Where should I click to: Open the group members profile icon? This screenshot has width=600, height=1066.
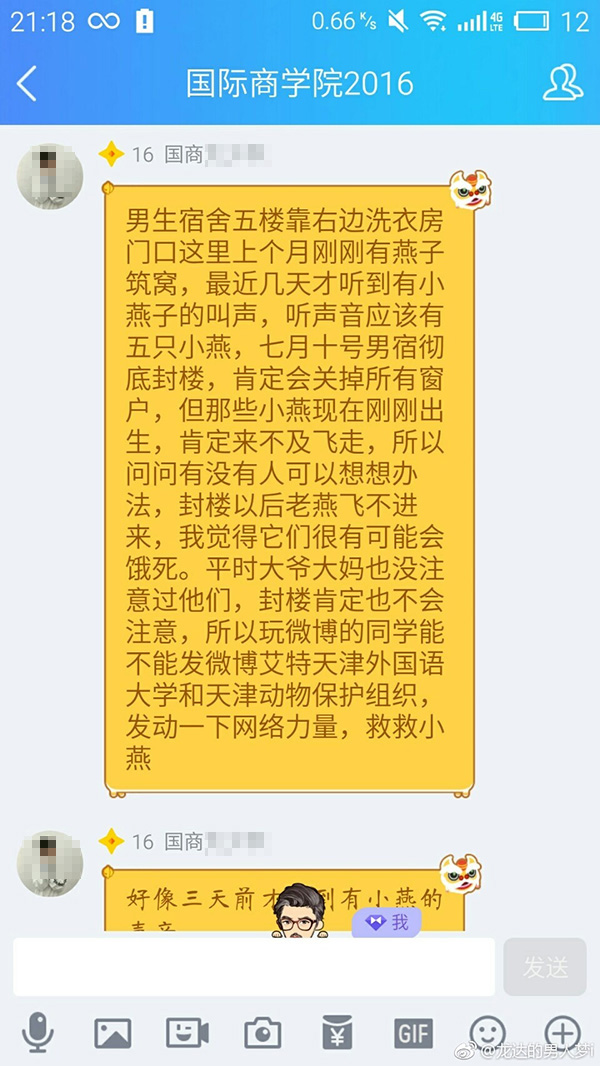[562, 83]
